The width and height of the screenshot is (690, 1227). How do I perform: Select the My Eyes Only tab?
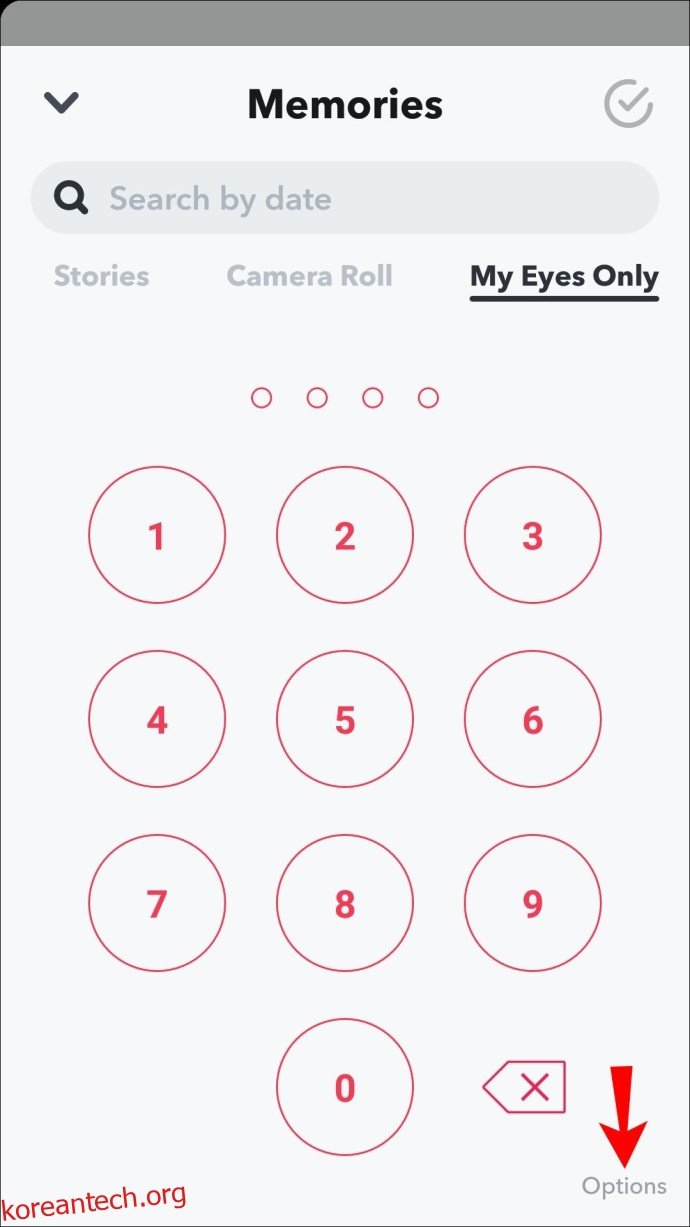(x=565, y=277)
